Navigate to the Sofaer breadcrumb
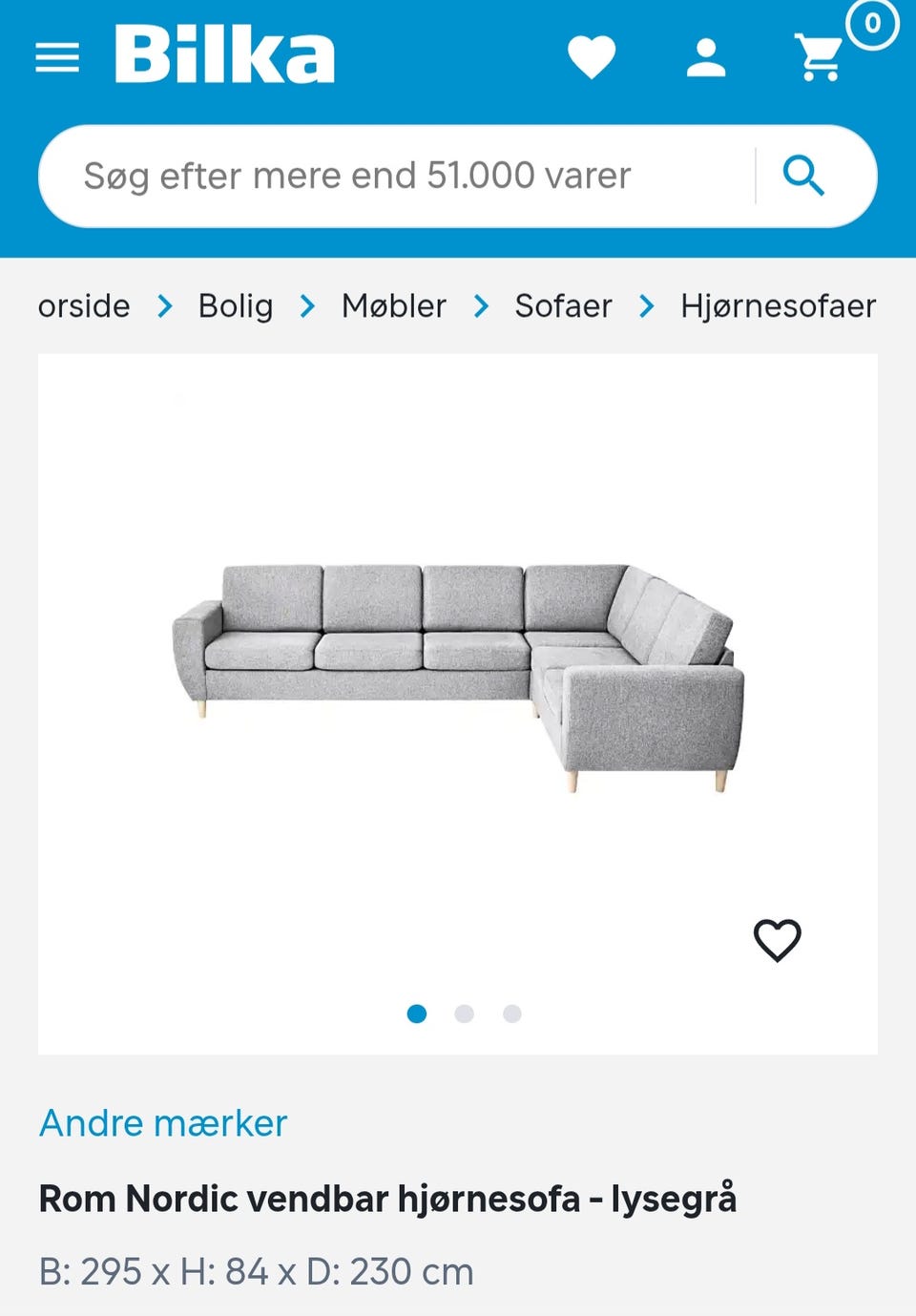The height and width of the screenshot is (1316, 916). click(563, 305)
